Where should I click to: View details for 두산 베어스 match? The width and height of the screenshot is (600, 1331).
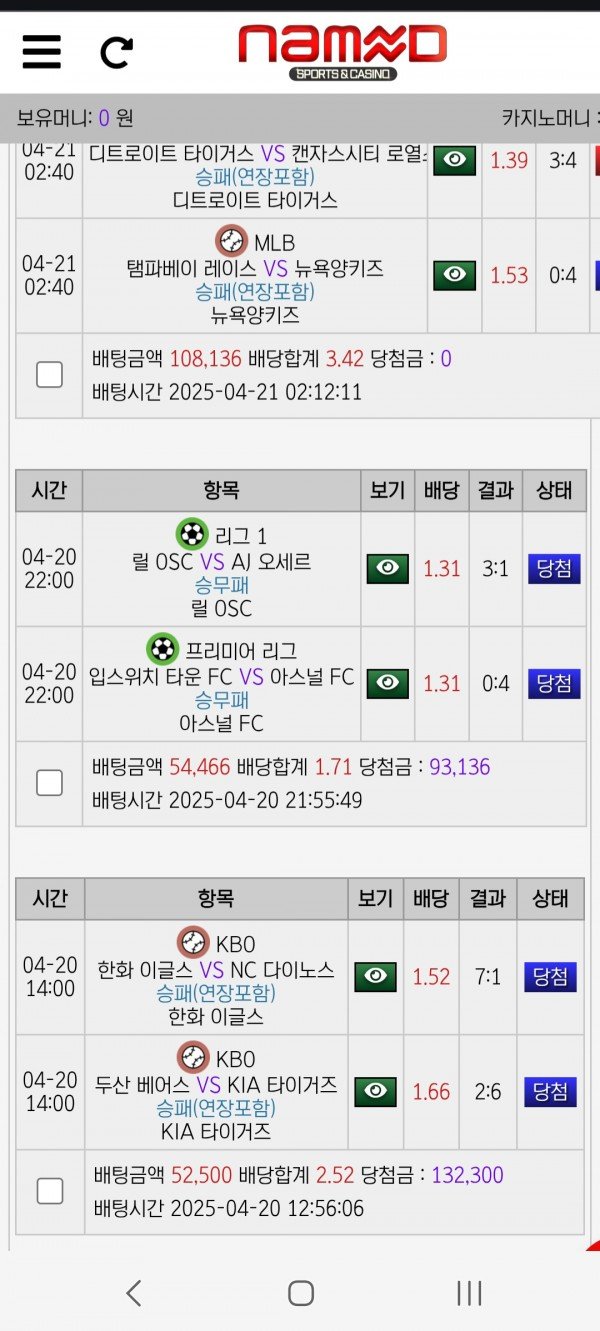coord(375,1092)
